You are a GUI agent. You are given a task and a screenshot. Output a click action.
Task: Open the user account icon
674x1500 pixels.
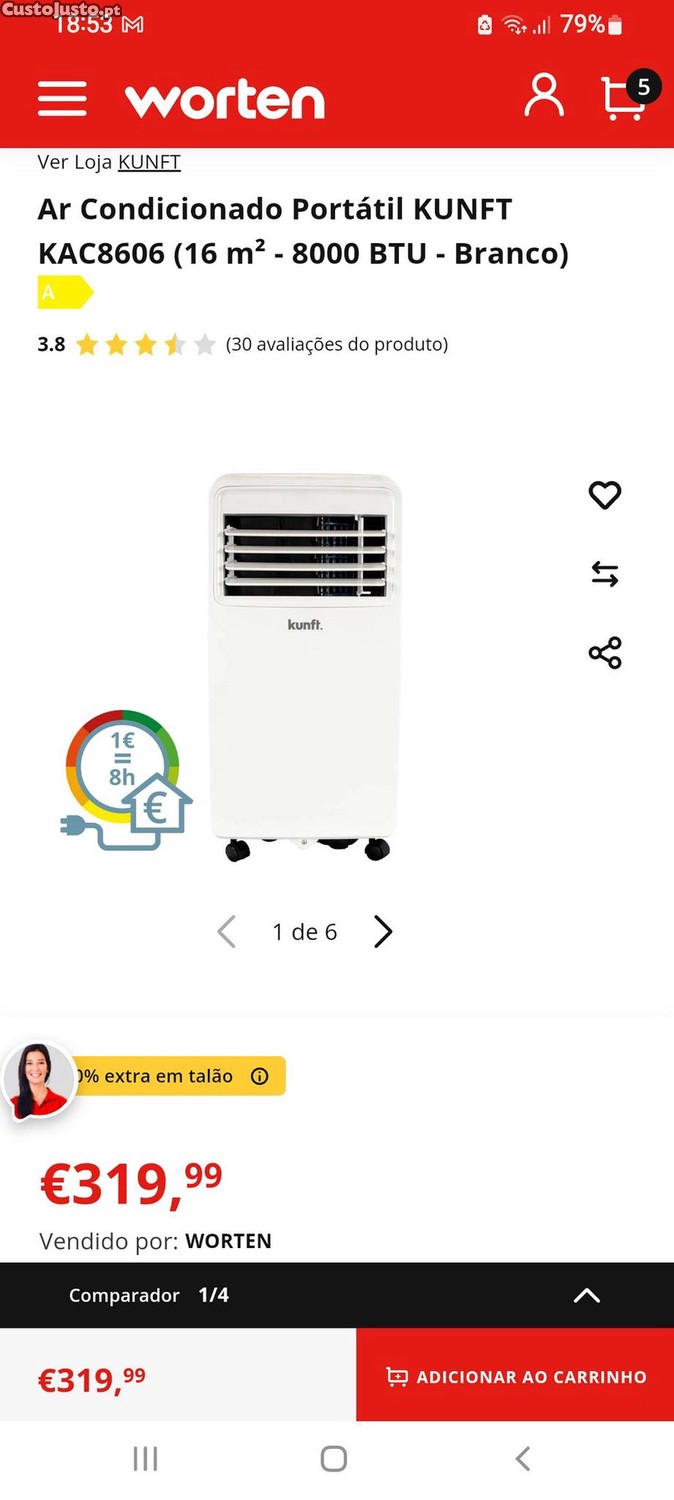pyautogui.click(x=544, y=97)
